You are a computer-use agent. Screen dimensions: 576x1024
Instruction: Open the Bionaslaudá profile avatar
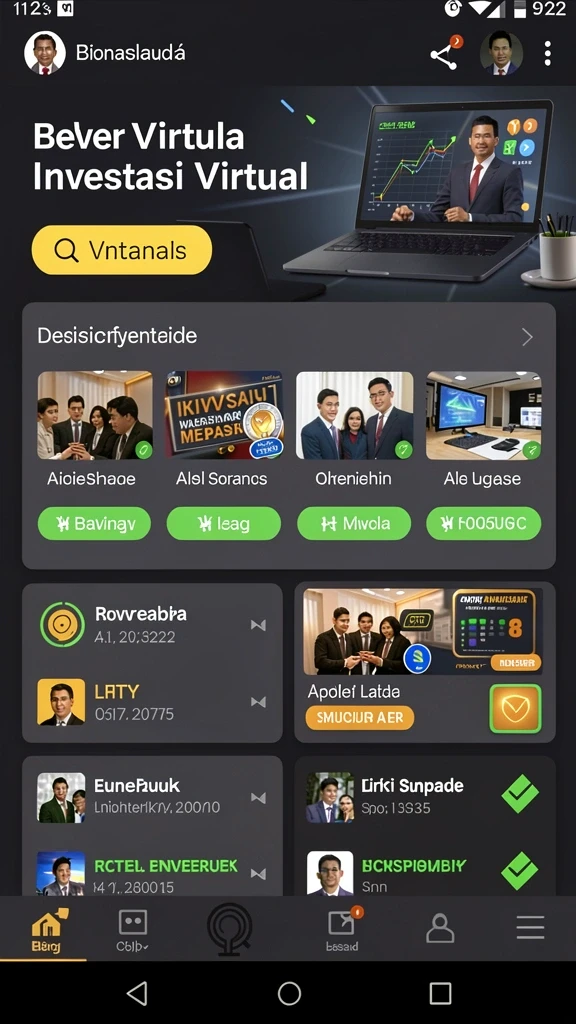tap(45, 53)
